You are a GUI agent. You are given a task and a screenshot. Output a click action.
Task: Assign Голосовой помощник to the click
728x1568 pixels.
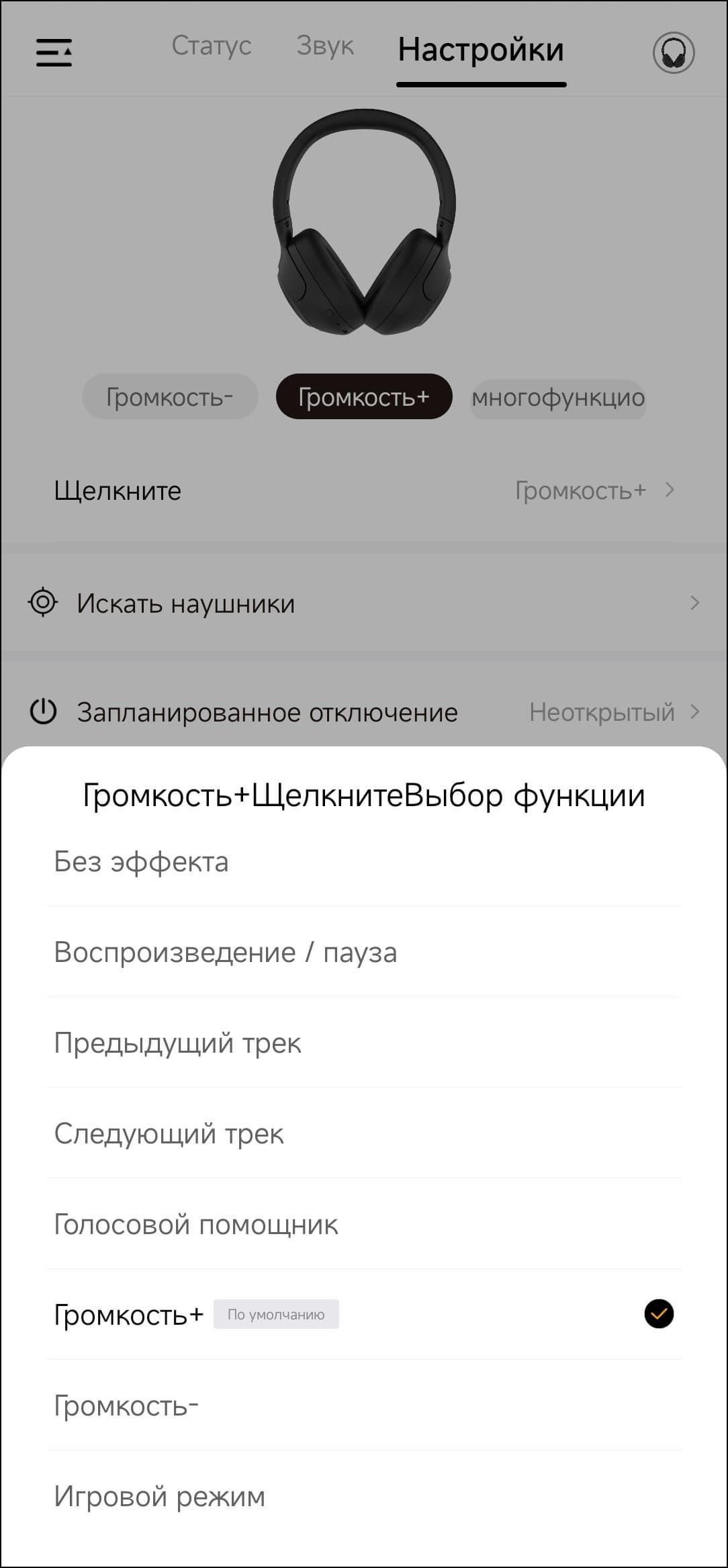point(364,1224)
